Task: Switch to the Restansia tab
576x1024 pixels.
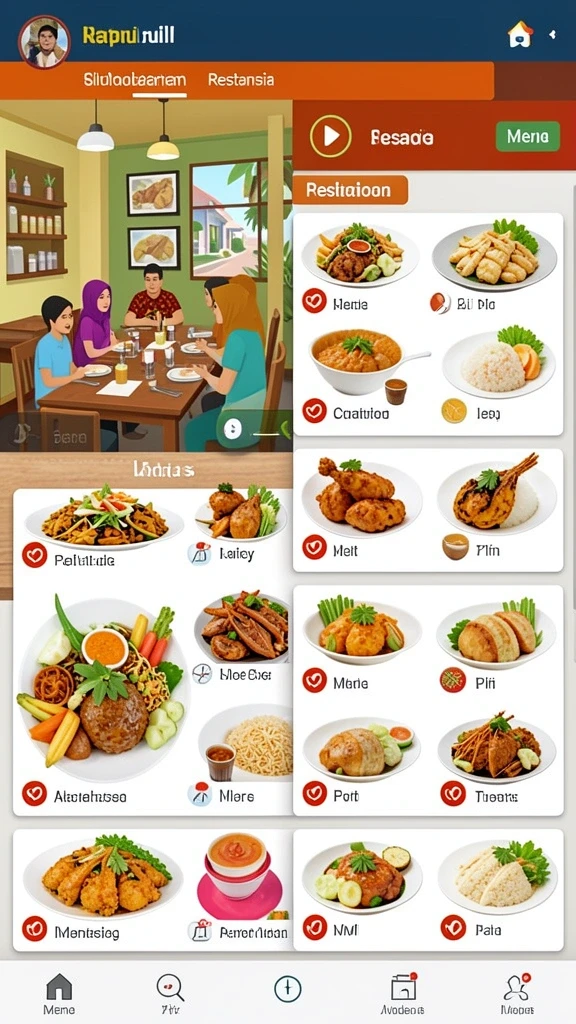Action: (x=241, y=80)
